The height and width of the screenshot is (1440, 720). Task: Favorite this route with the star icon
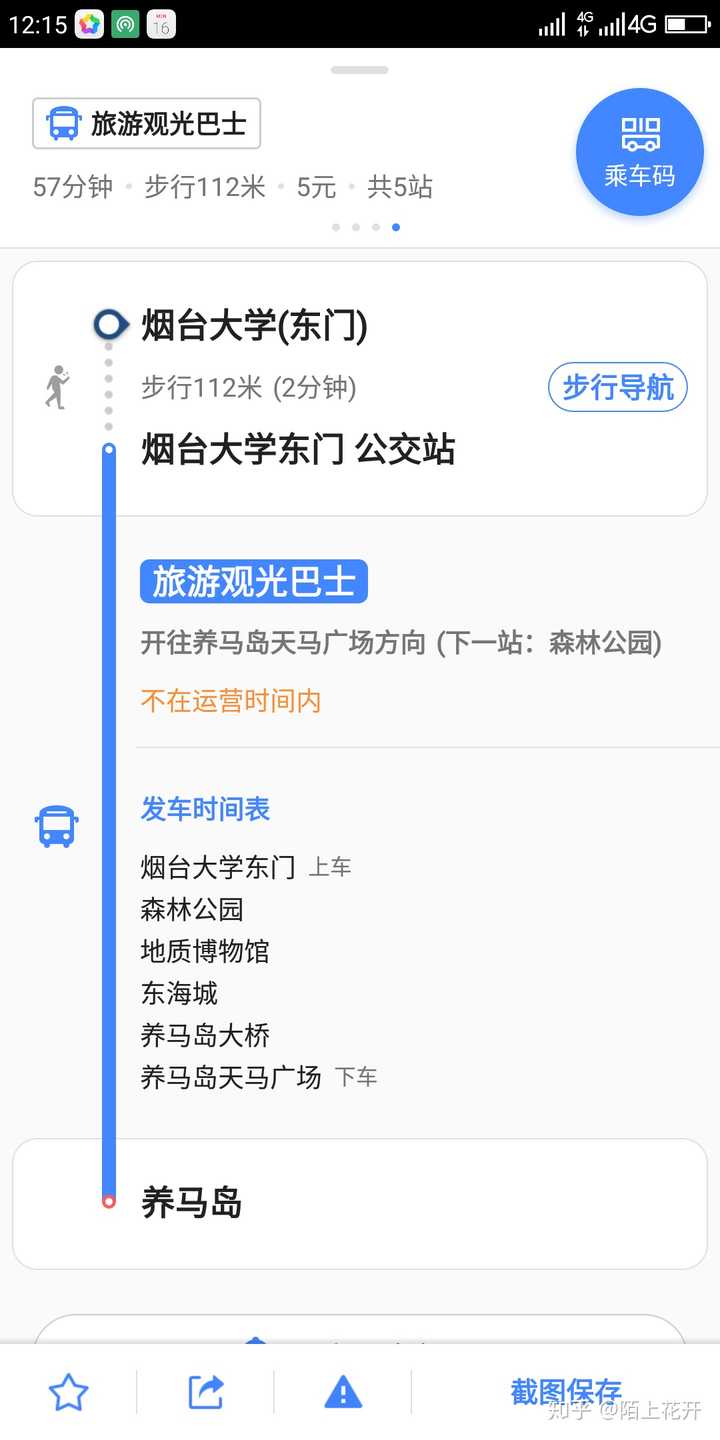point(69,1392)
